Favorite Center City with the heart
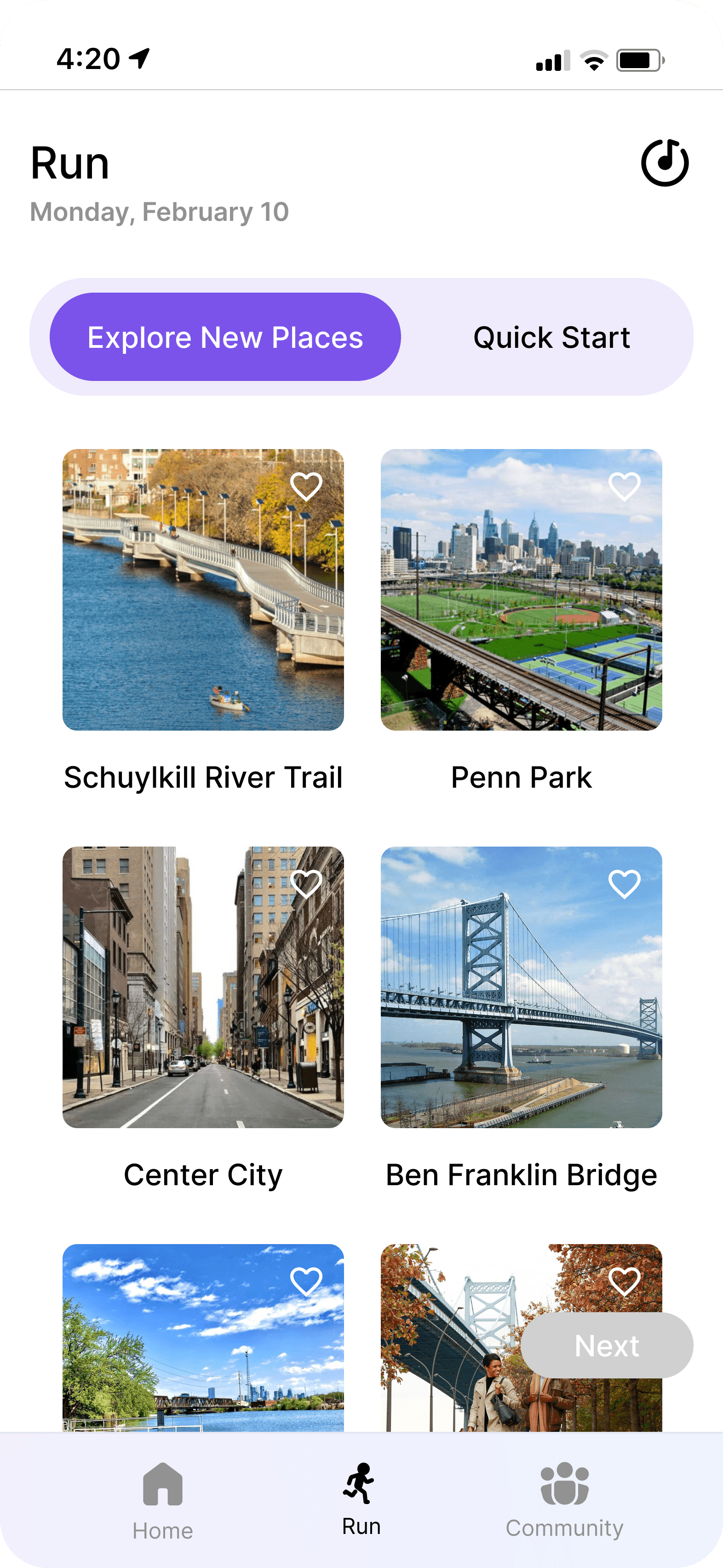 coord(306,884)
